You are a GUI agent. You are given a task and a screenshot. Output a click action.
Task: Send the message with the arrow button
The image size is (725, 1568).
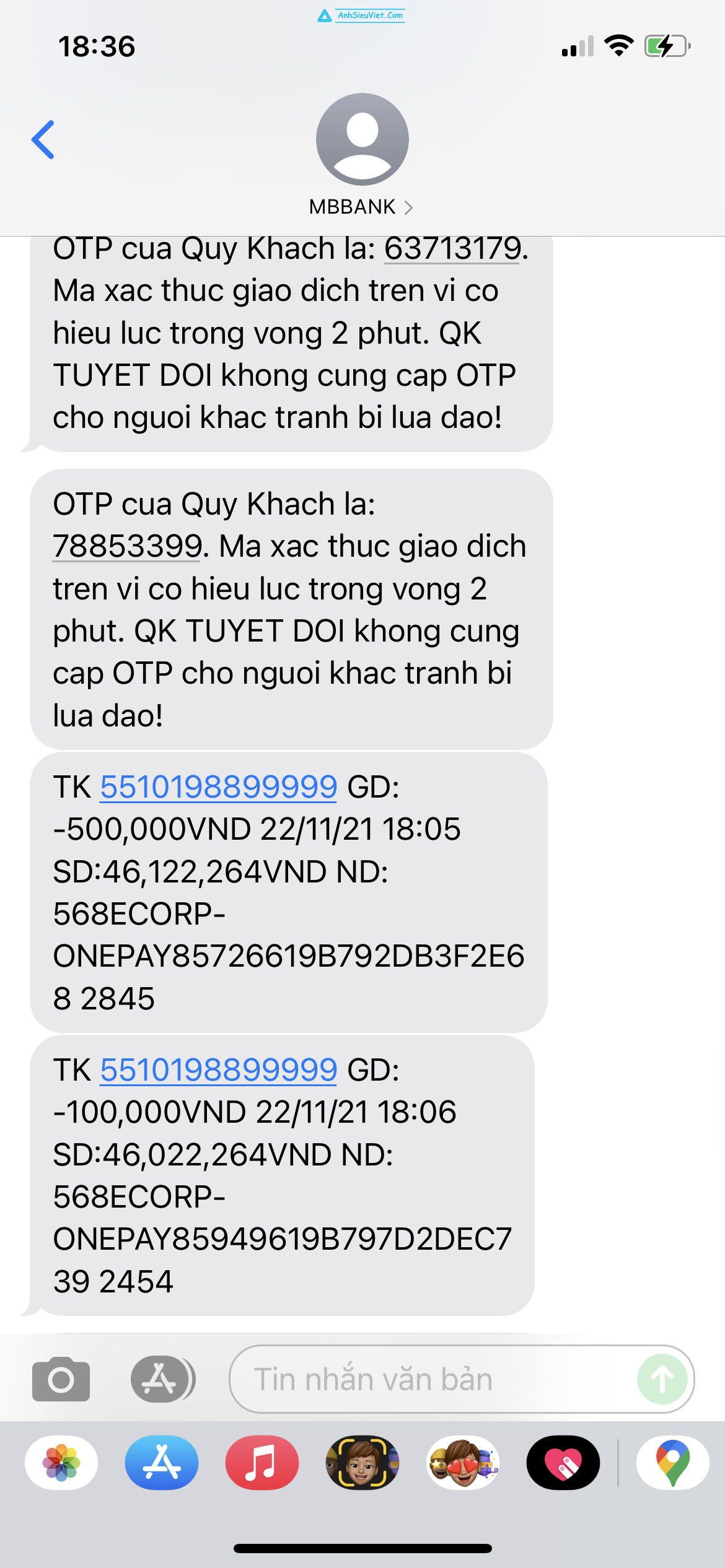point(662,1379)
